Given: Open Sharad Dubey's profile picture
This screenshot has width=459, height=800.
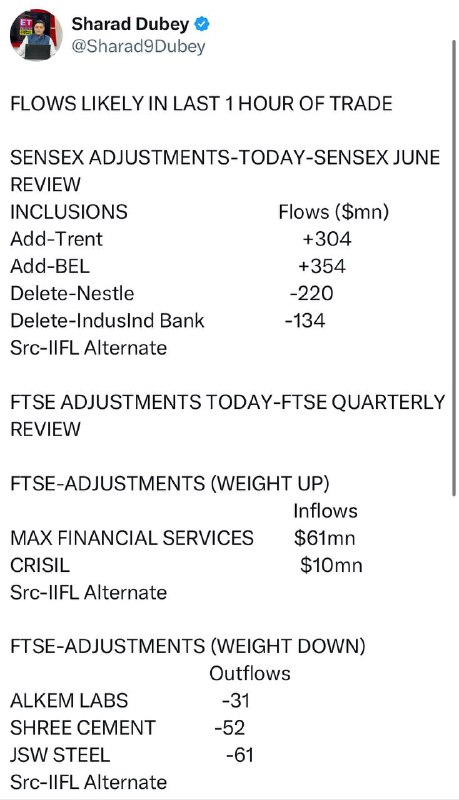Looking at the screenshot, I should click(x=36, y=35).
